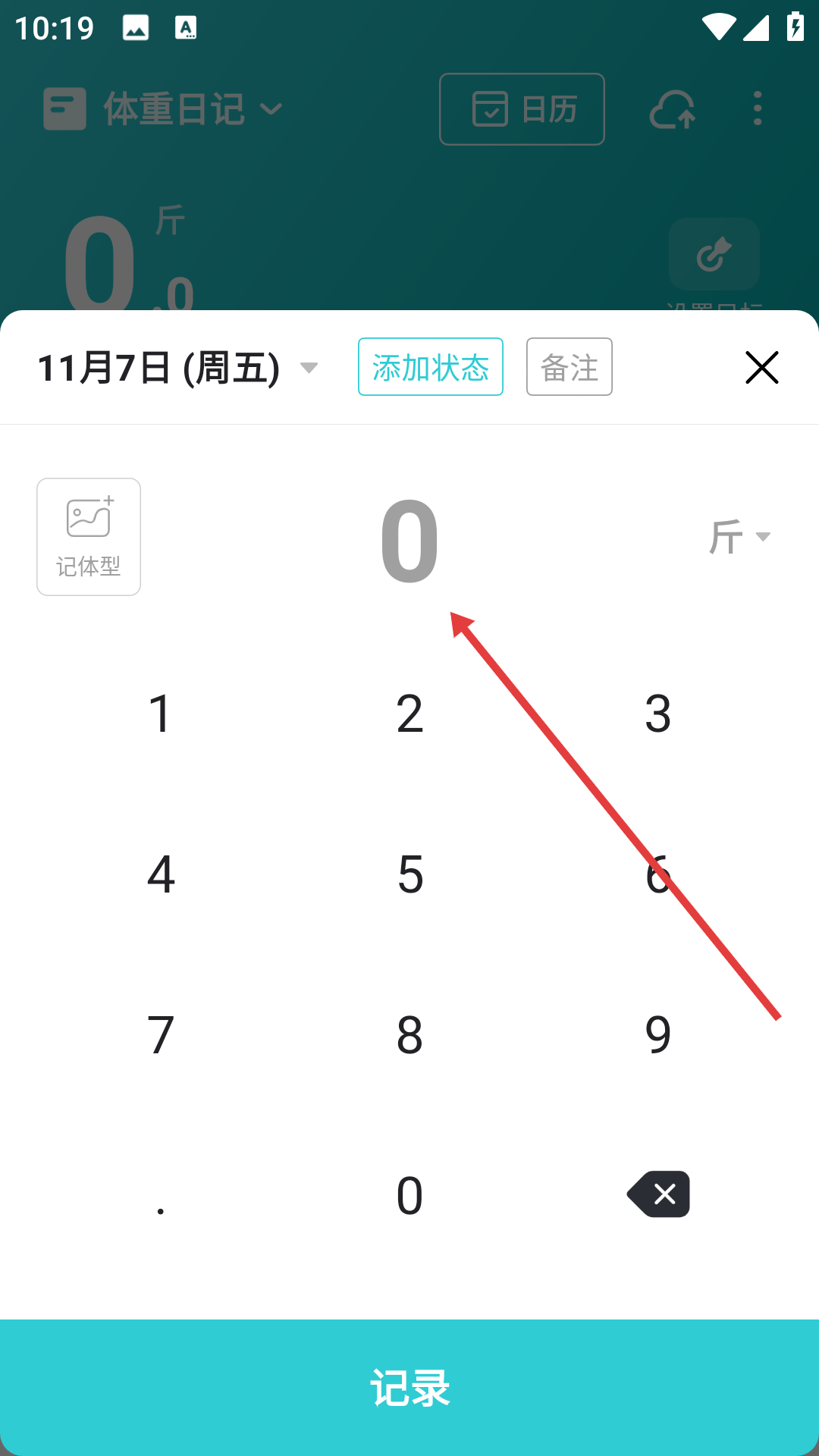
Task: Close the weight entry panel
Action: point(761,368)
